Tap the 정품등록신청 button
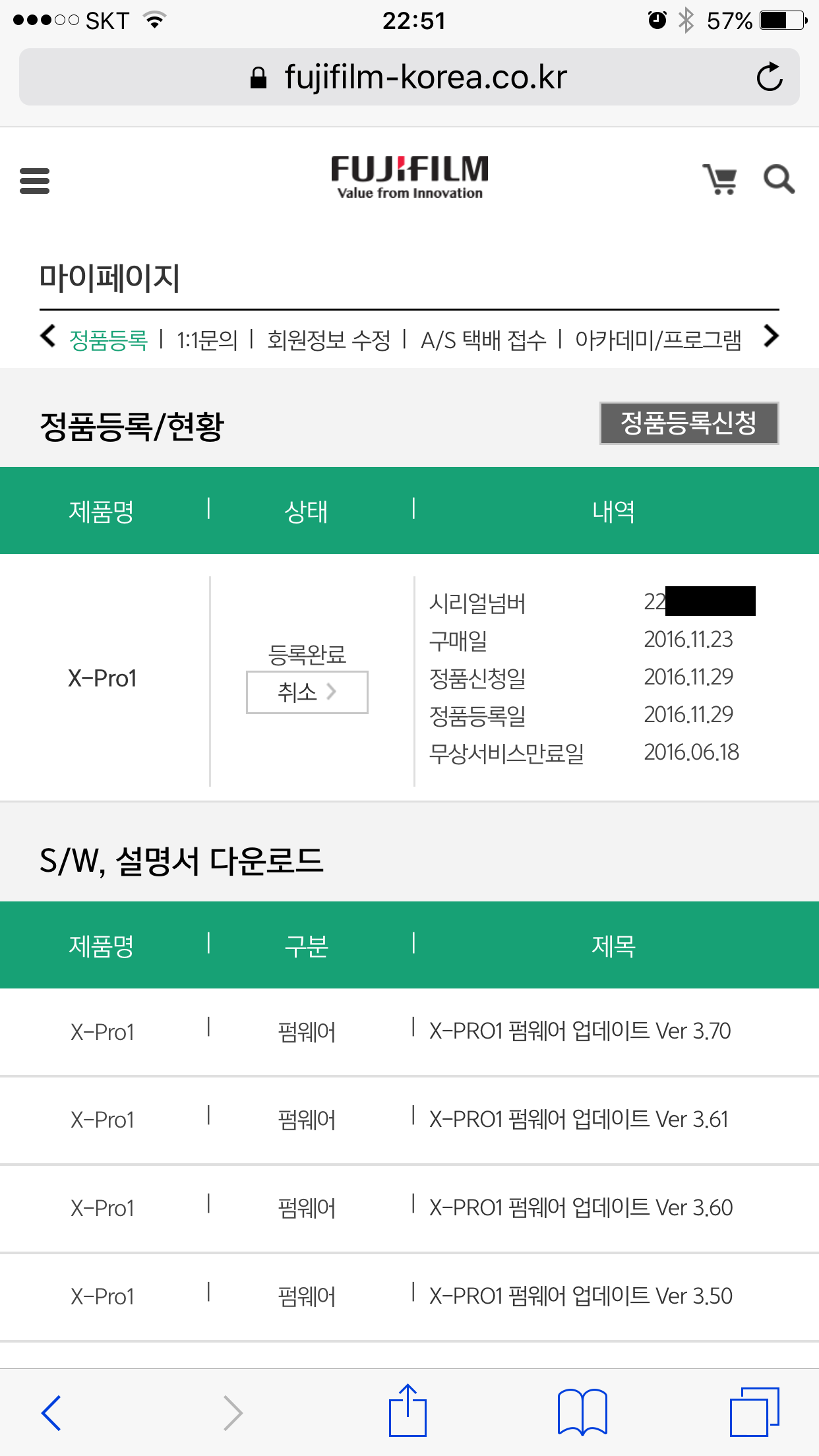 pyautogui.click(x=688, y=423)
